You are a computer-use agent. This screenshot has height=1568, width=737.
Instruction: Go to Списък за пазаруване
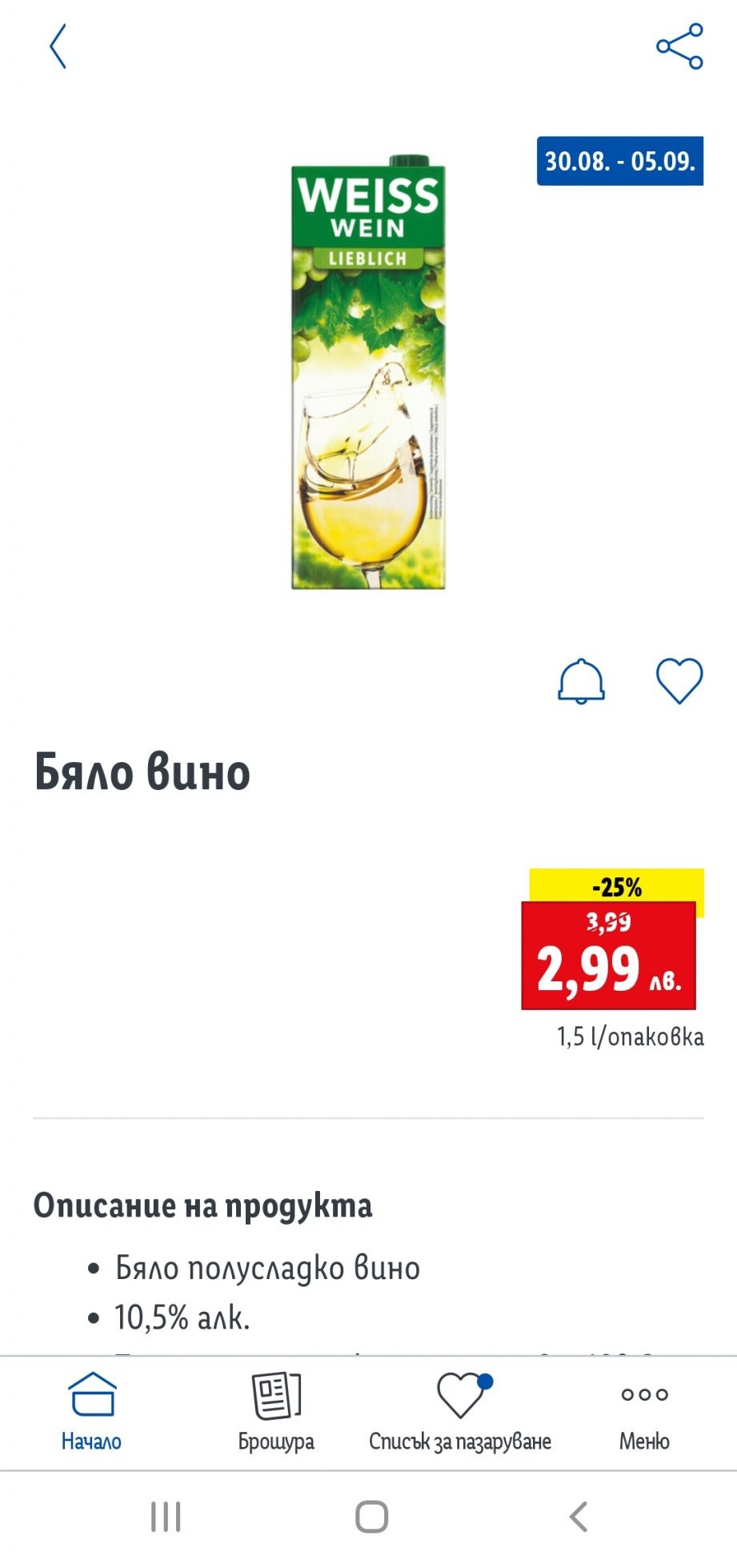(x=460, y=1412)
